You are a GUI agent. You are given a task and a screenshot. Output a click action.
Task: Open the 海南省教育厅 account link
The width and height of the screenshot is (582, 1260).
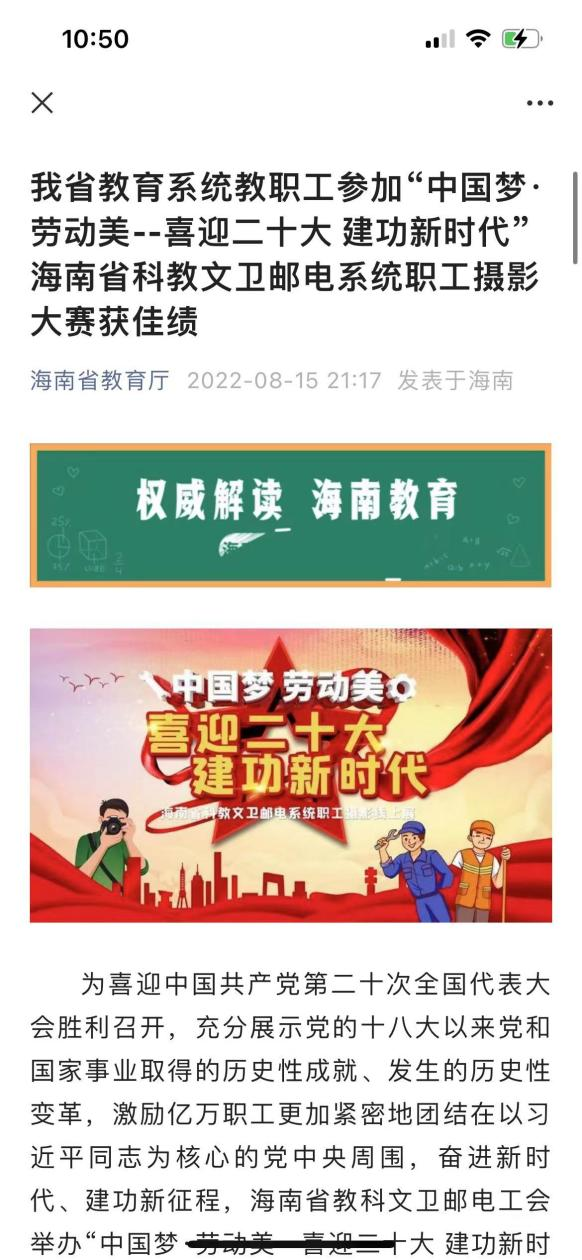(x=100, y=380)
